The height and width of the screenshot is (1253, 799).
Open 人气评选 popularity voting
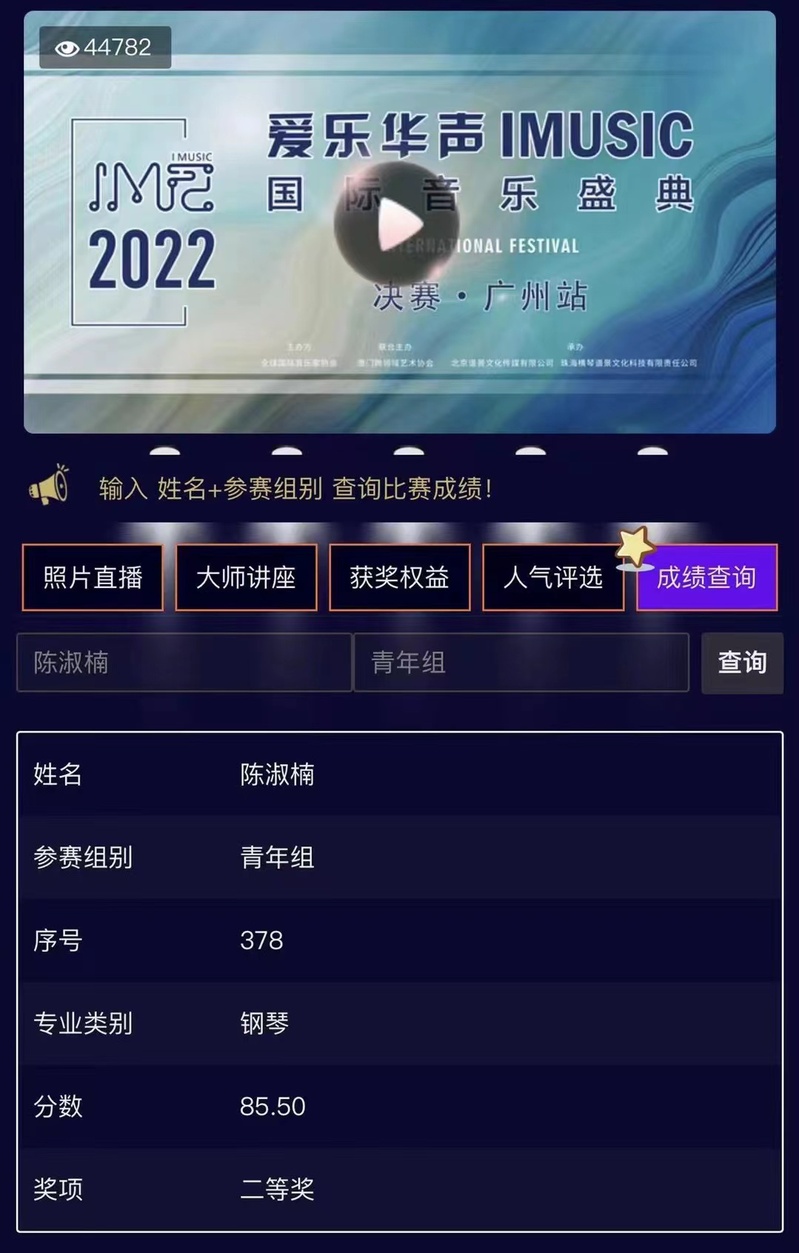coord(553,577)
